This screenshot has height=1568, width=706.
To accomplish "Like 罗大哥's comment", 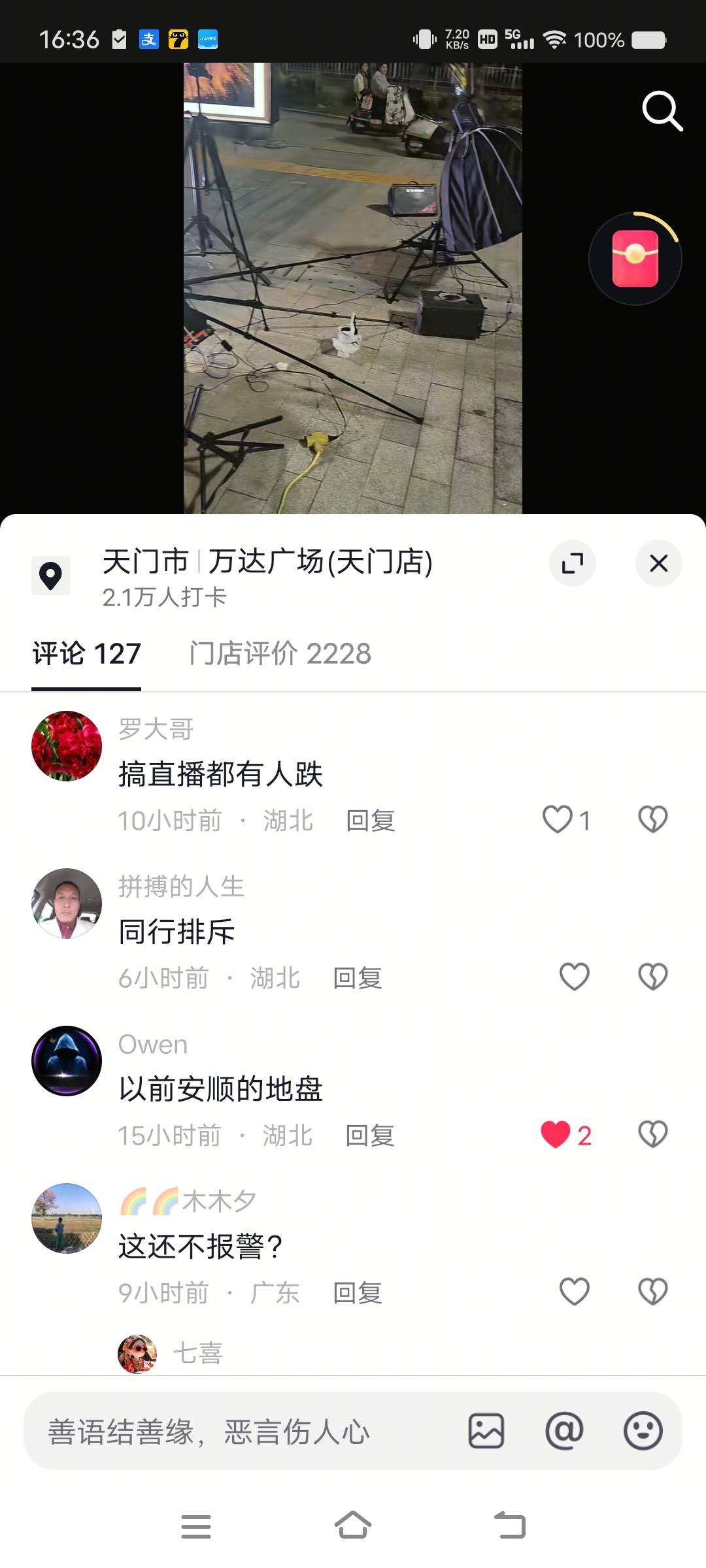I will click(x=558, y=820).
